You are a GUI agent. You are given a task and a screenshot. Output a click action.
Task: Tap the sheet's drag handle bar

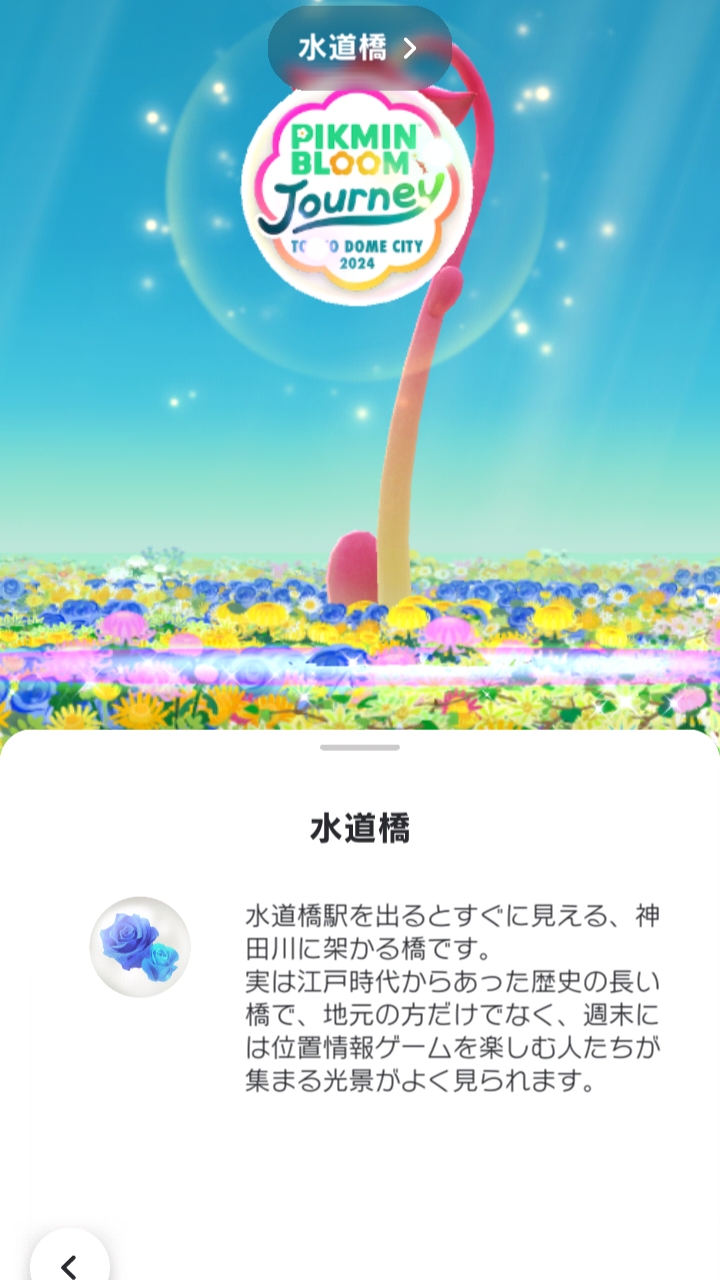tap(360, 747)
